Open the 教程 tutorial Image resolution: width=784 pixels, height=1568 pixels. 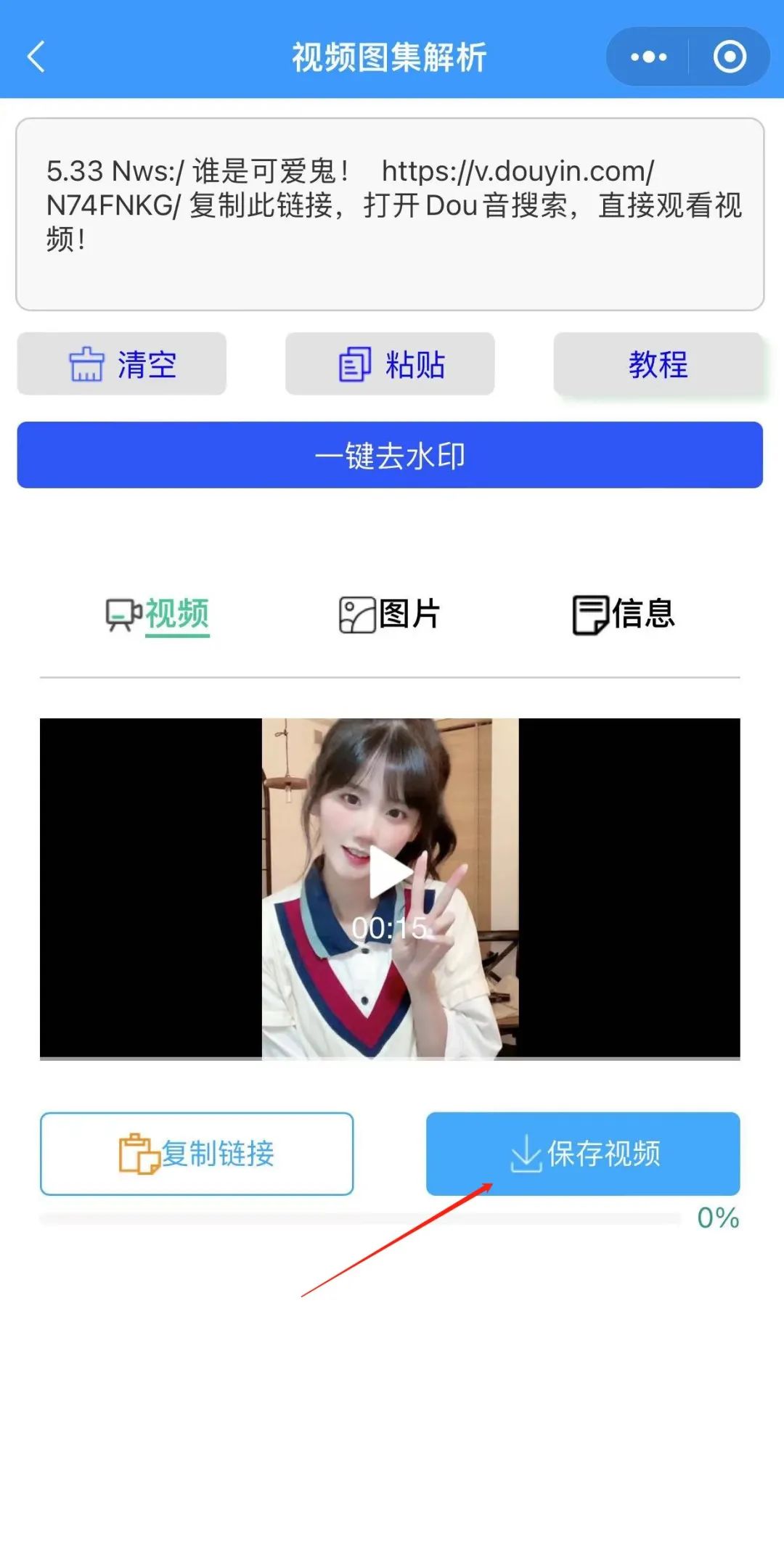pyautogui.click(x=658, y=364)
